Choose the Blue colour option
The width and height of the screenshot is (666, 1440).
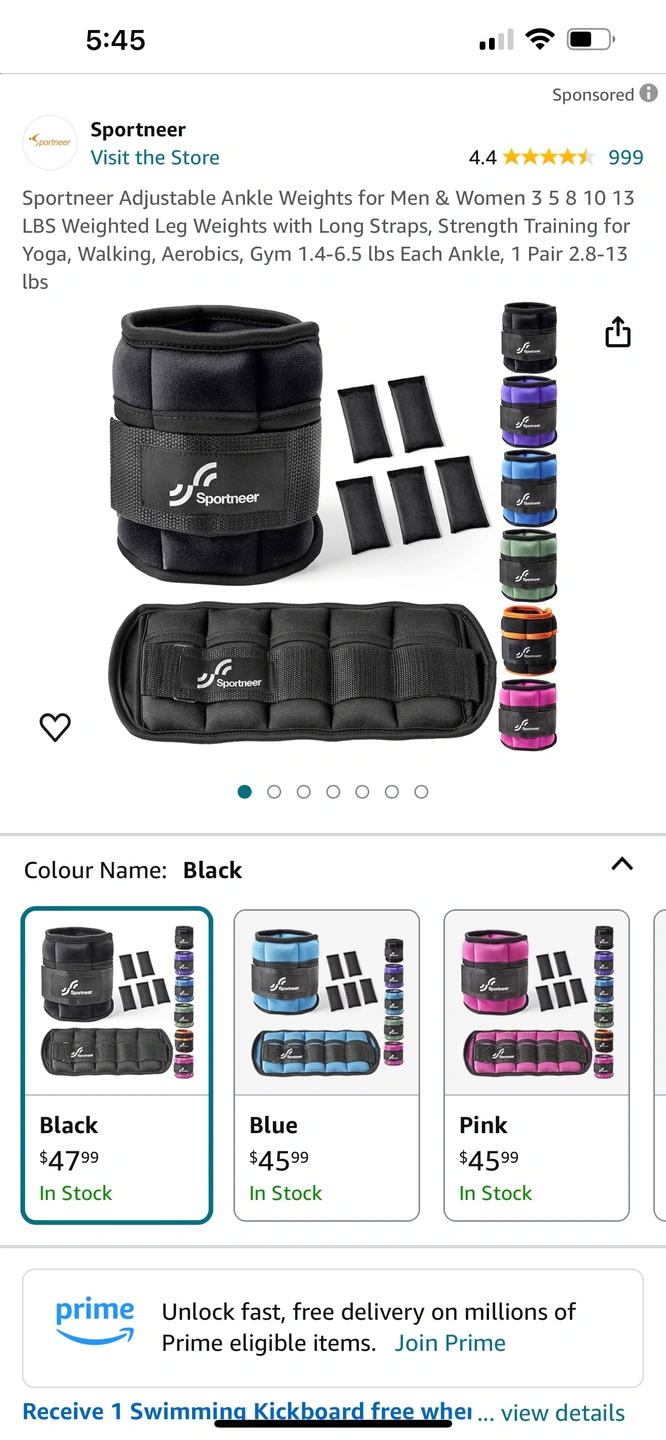[327, 1065]
